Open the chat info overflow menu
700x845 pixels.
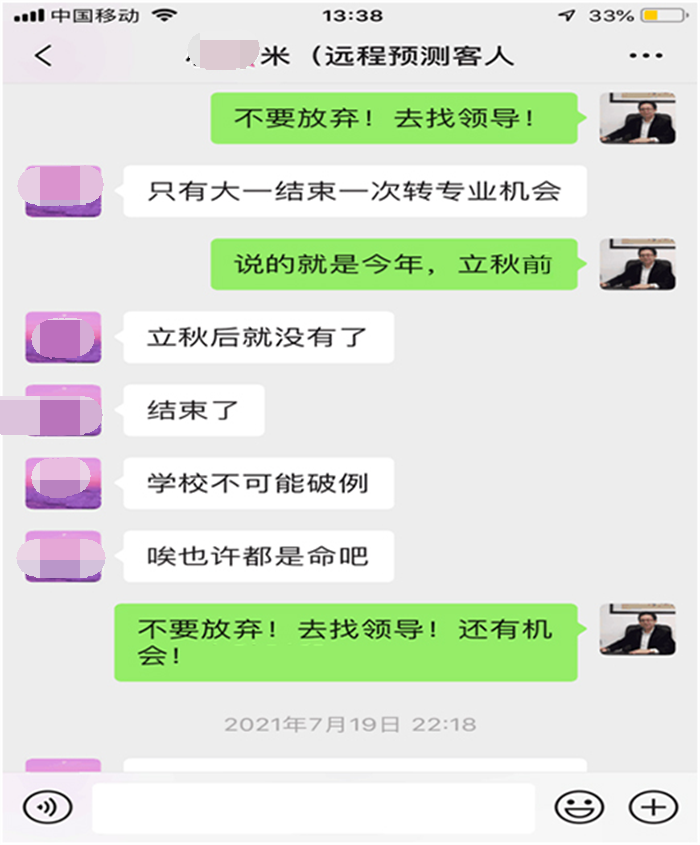645,56
